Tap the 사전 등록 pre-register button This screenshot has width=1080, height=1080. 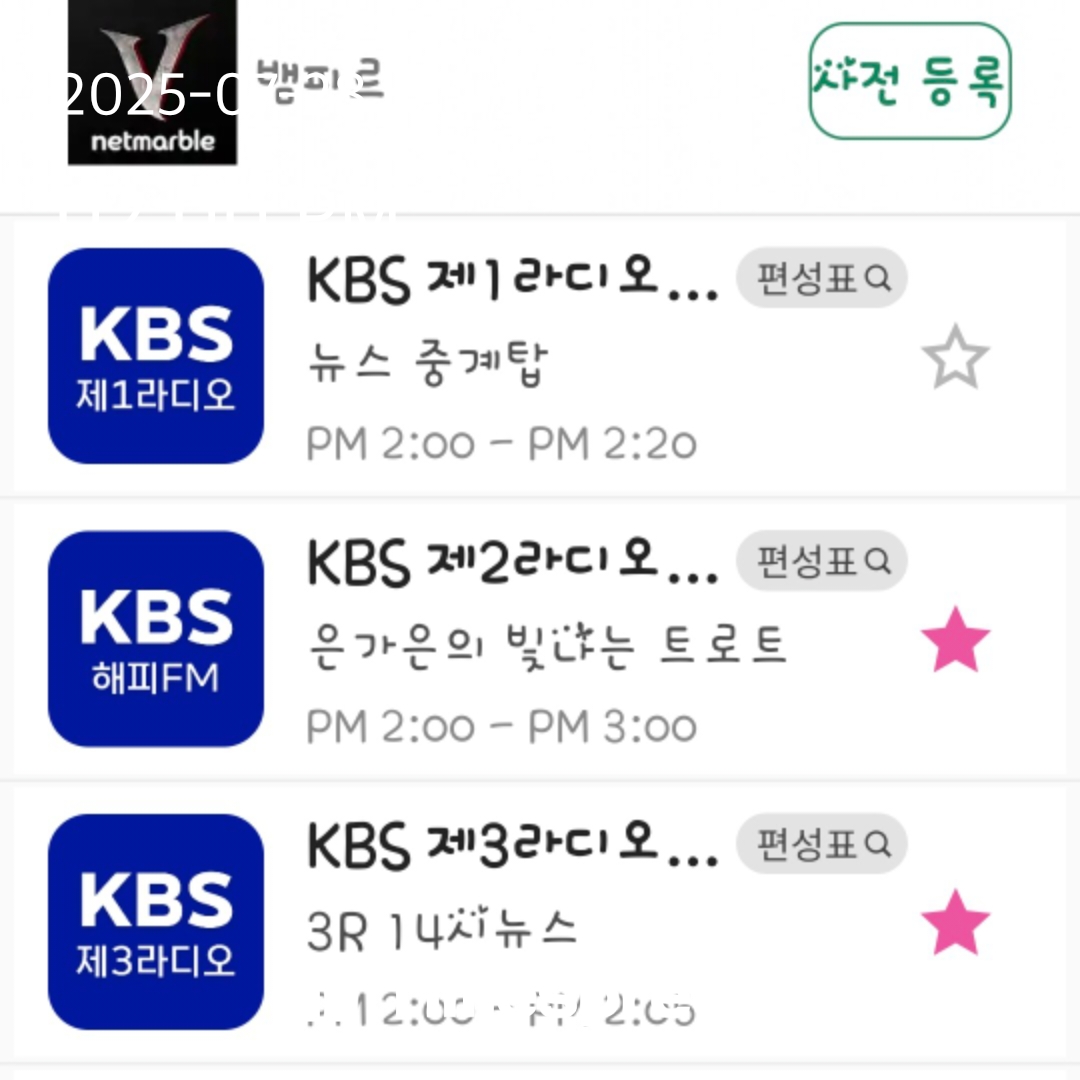[x=909, y=81]
